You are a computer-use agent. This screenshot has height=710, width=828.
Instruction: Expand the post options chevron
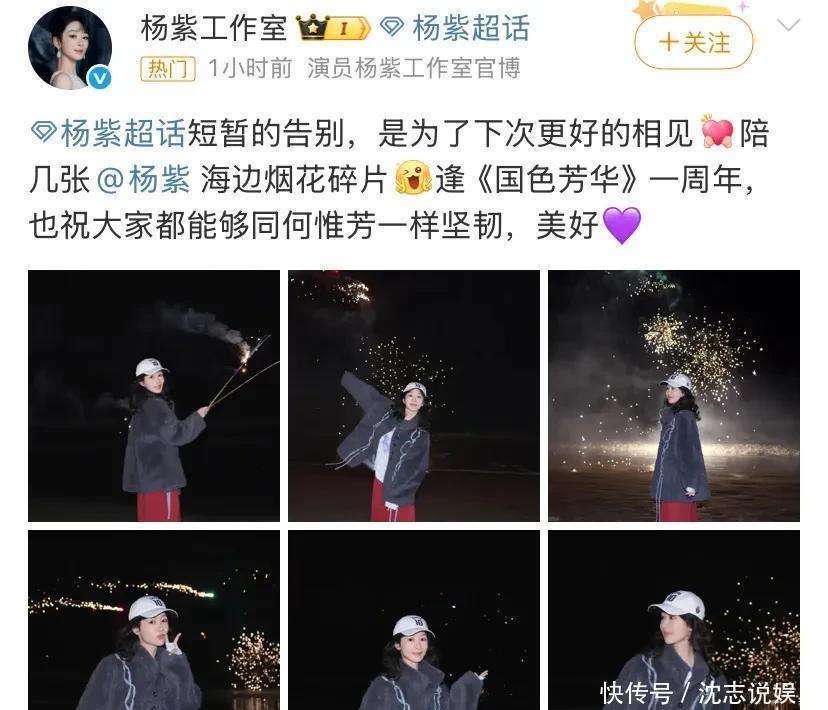click(789, 25)
